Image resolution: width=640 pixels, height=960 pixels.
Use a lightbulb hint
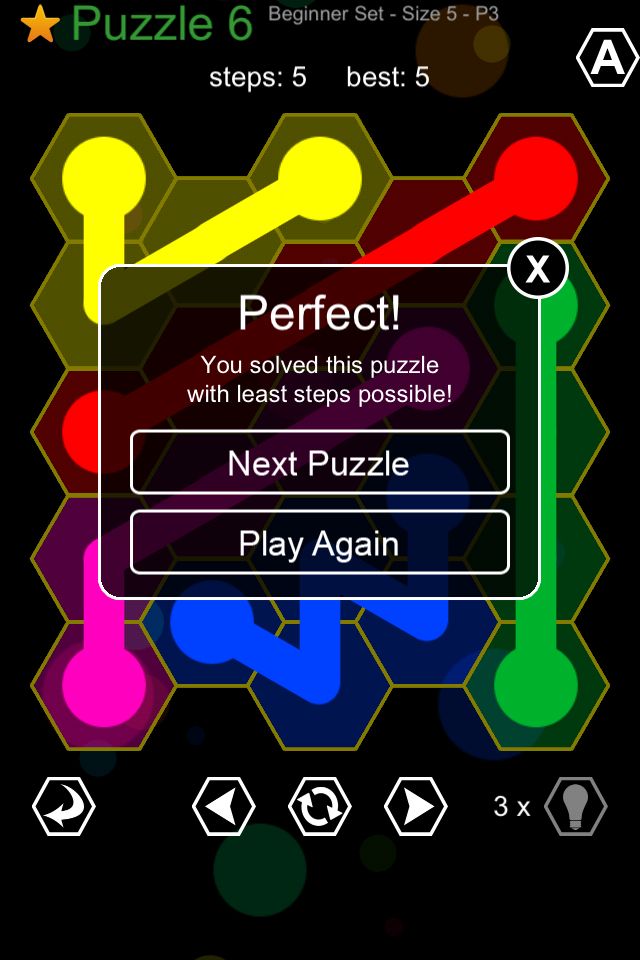coord(575,806)
